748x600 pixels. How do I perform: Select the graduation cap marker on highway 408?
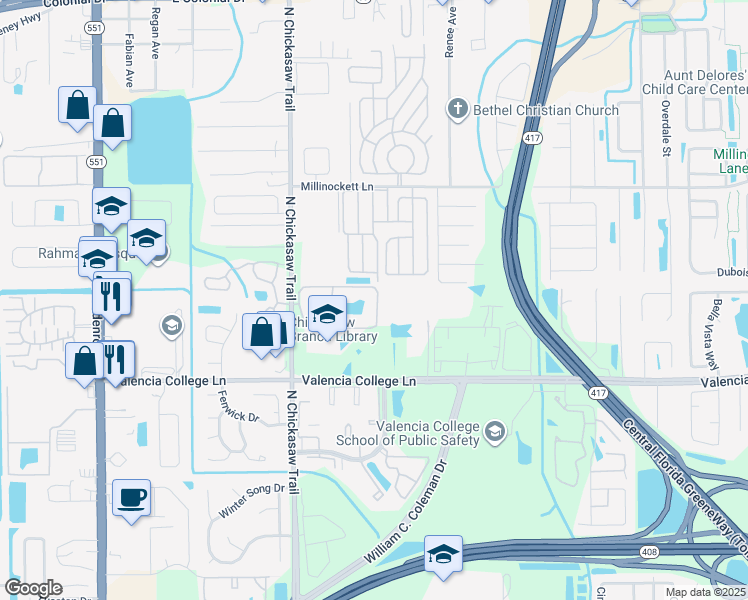click(443, 554)
